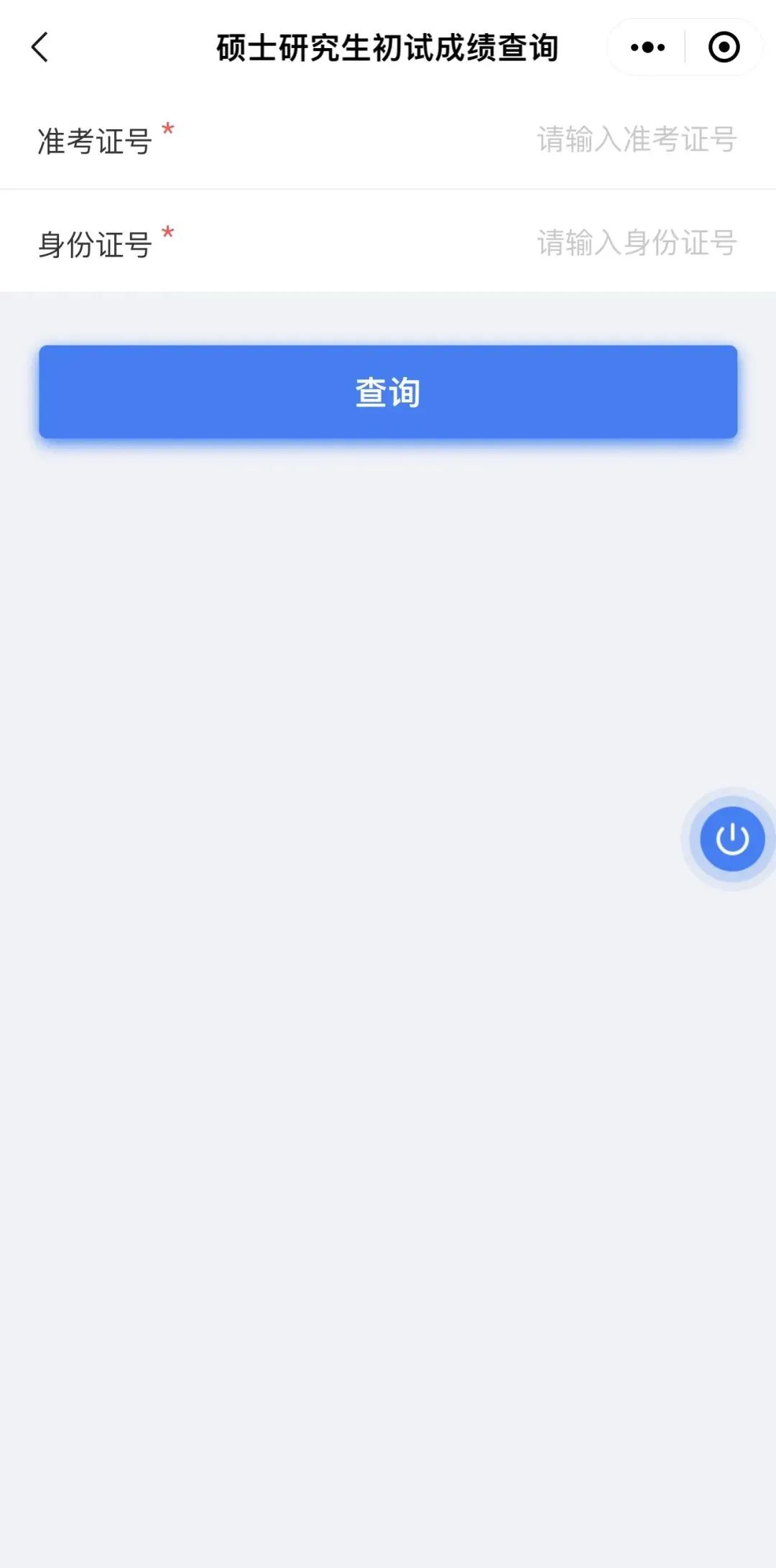The image size is (776, 1568).
Task: Click the red asterisk beside 准考证号
Action: (167, 131)
